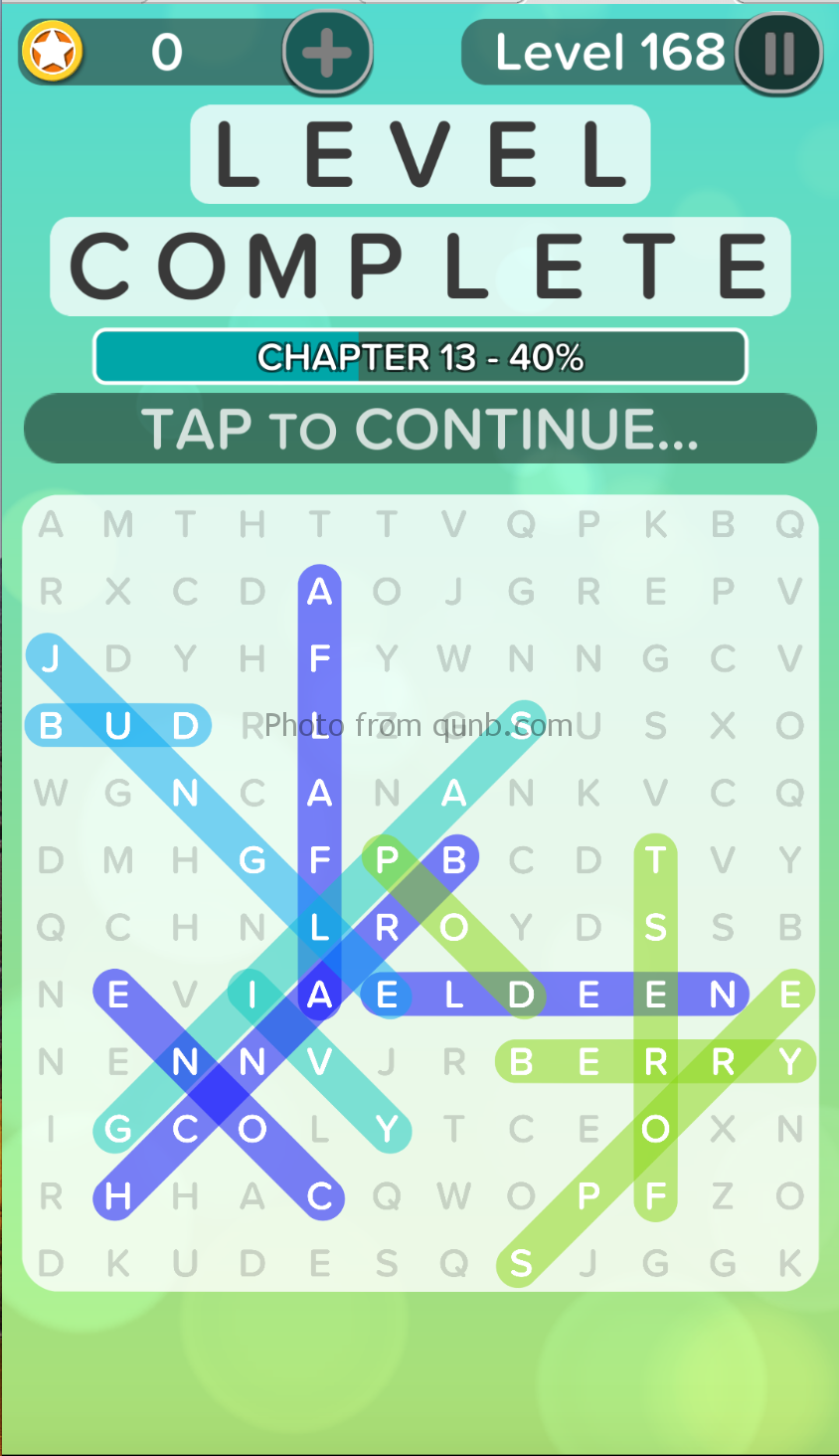Pause the game
This screenshot has width=839, height=1456.
click(779, 53)
